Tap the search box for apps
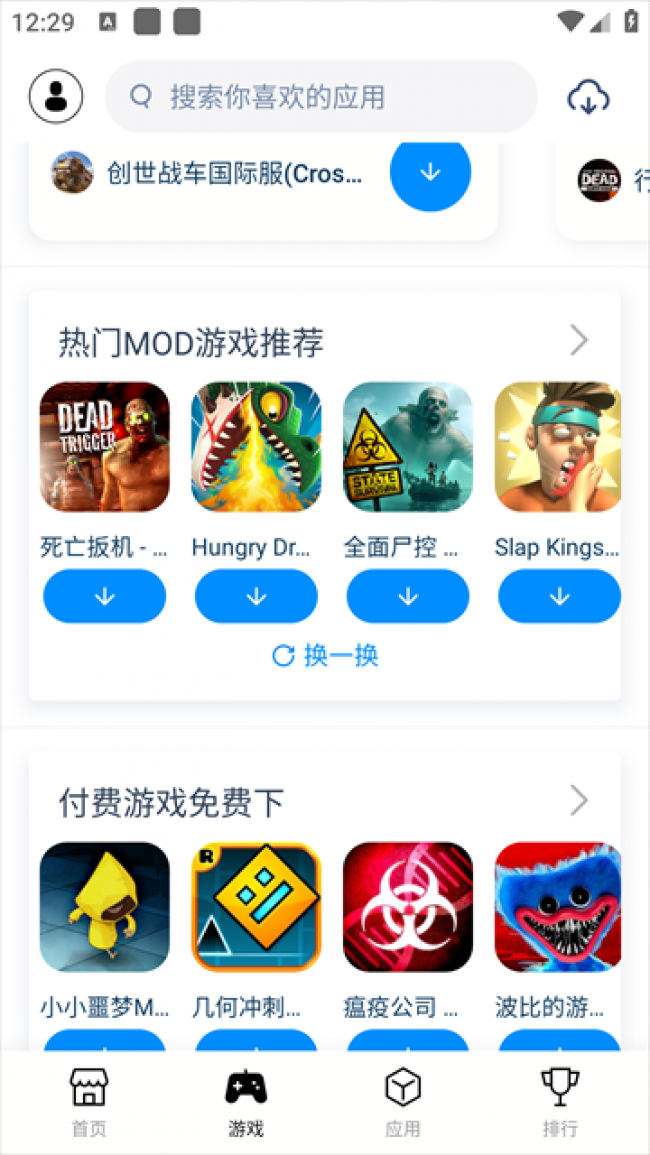This screenshot has height=1155, width=650. (x=321, y=97)
